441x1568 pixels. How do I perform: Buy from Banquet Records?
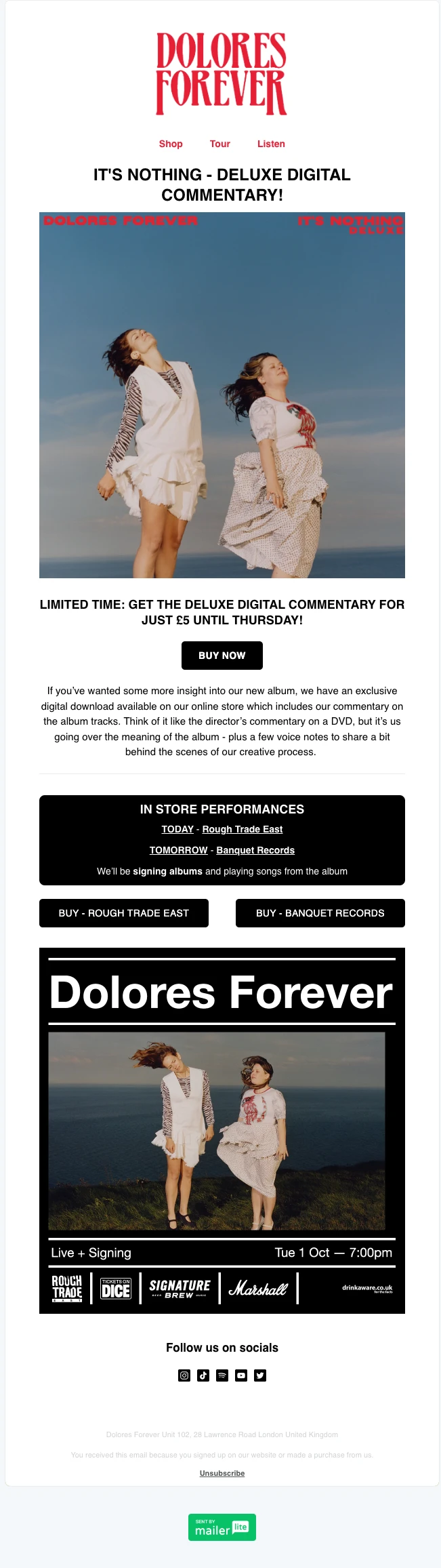(320, 913)
